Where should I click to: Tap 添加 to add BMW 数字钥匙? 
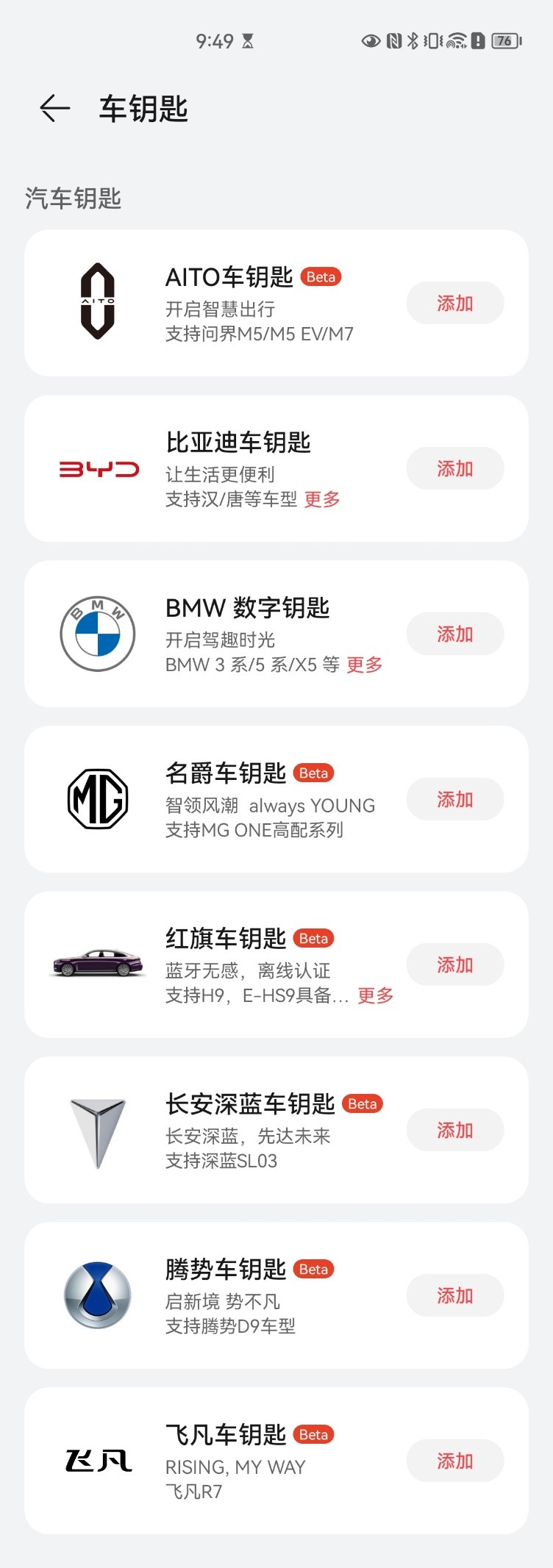[x=454, y=634]
